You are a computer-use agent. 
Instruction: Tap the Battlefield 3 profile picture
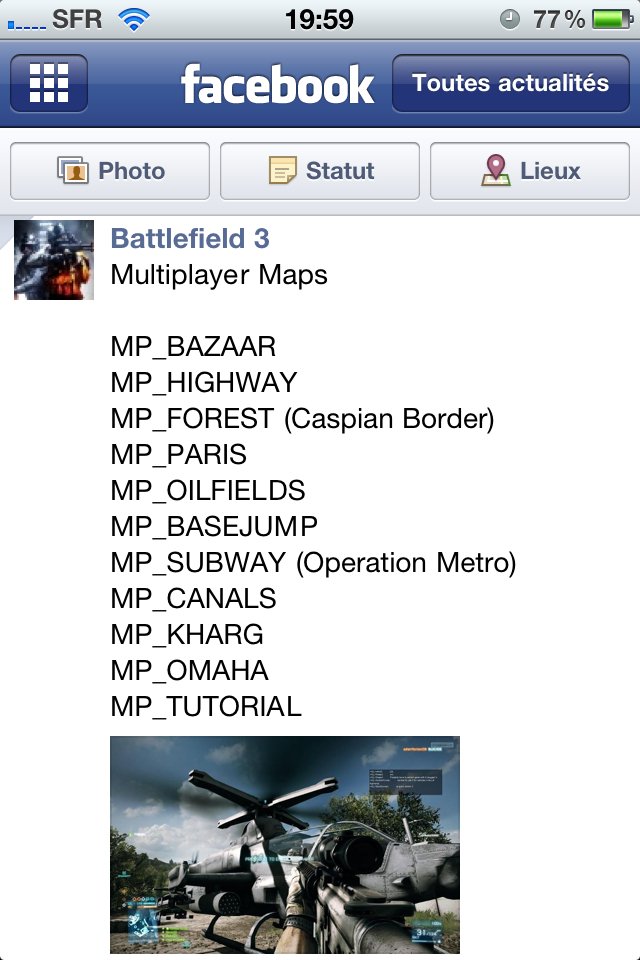click(54, 260)
